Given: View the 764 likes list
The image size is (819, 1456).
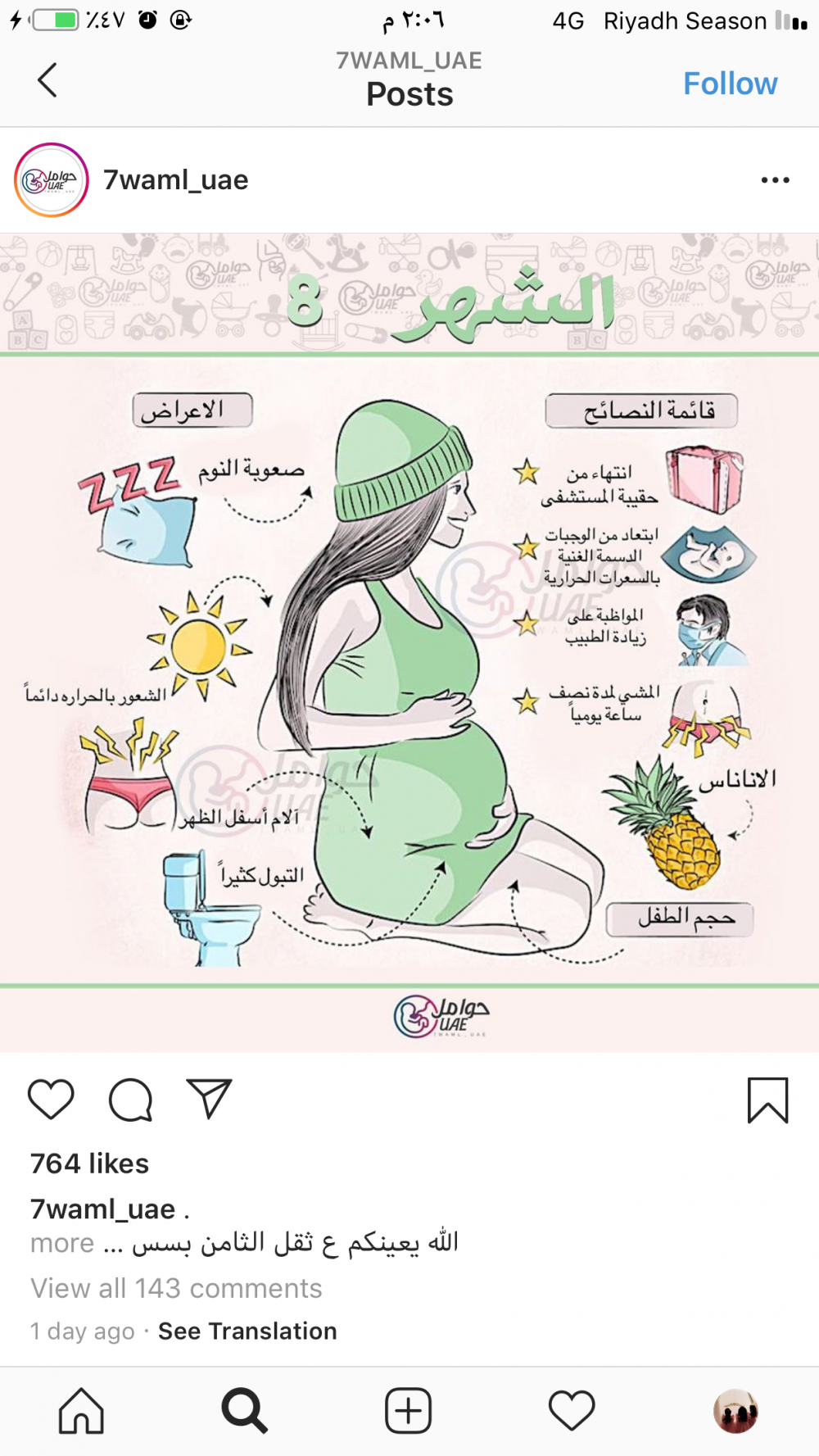Looking at the screenshot, I should [89, 1163].
